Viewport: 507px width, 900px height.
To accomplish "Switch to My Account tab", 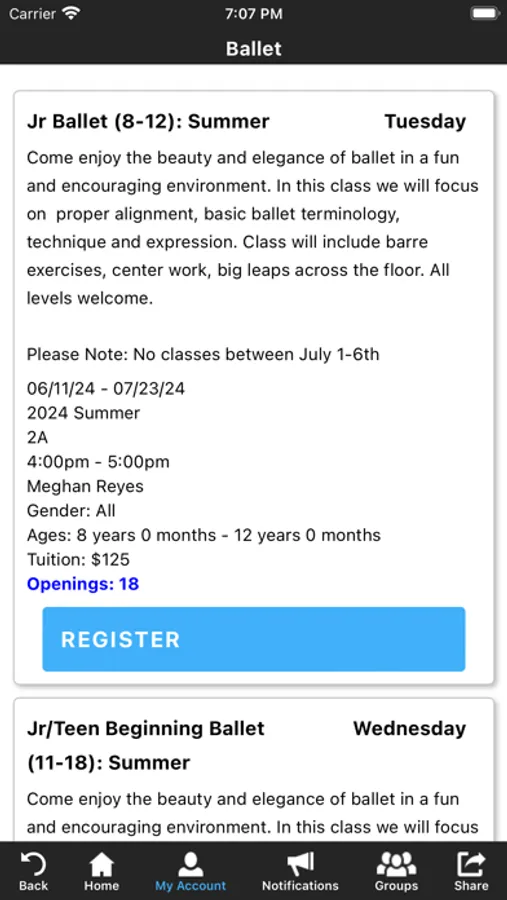I will (x=191, y=871).
